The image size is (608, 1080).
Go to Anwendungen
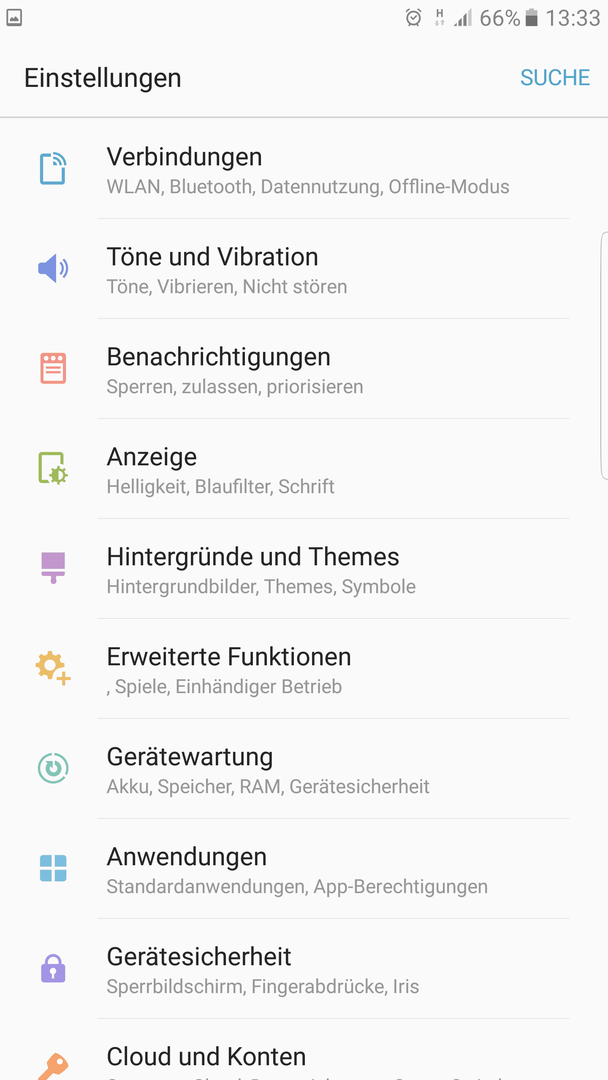coord(304,869)
